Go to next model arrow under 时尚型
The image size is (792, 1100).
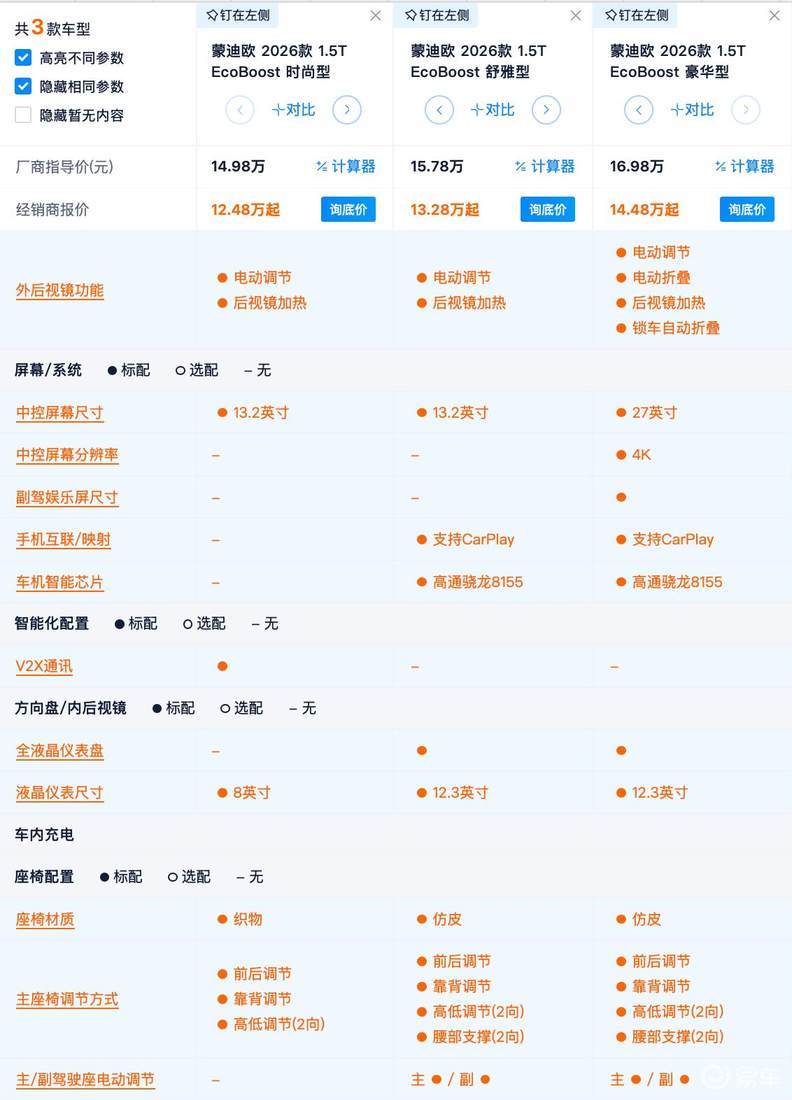click(346, 110)
